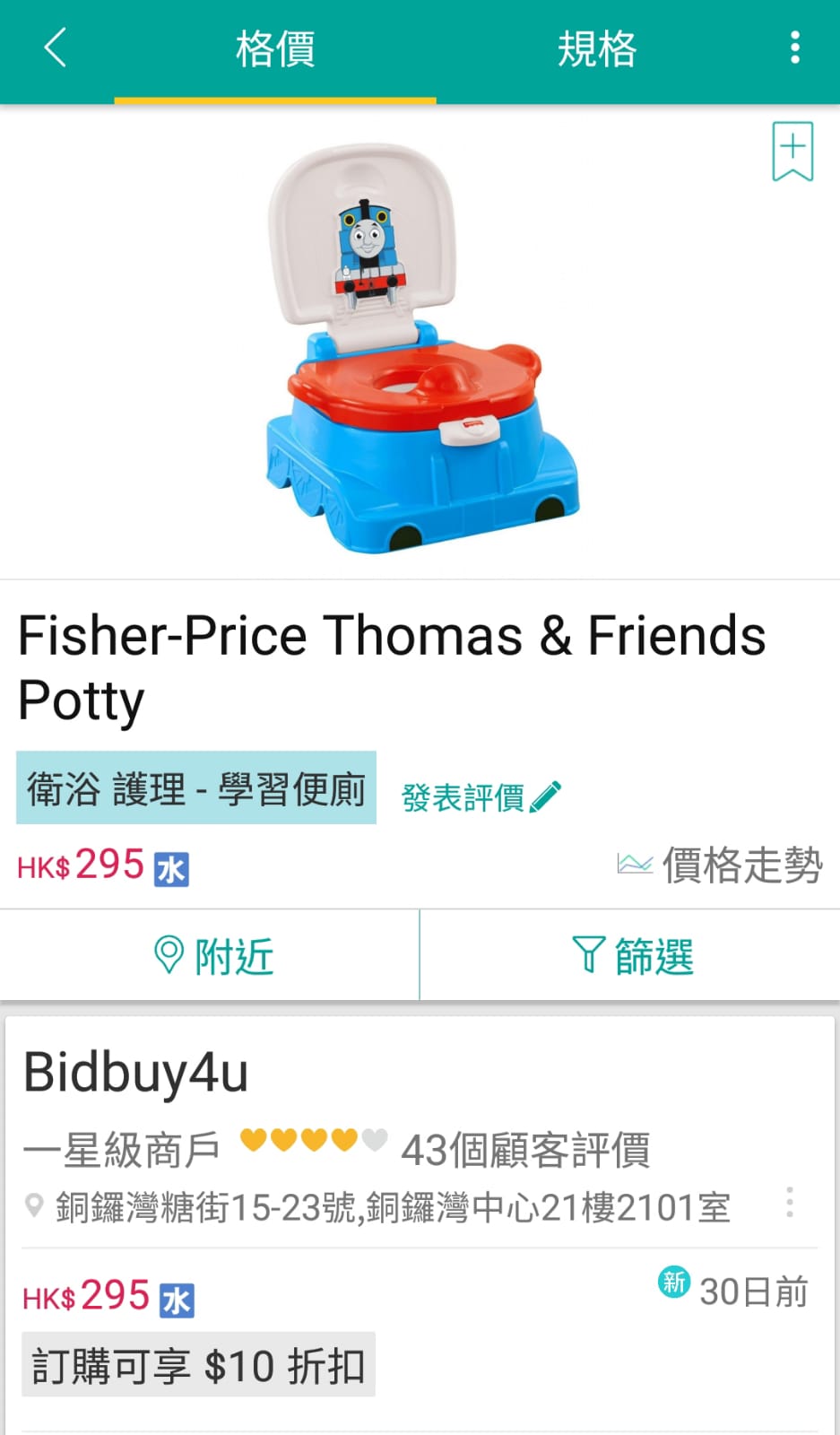Open the Bidbuy4u merchant card
Viewport: 840px width, 1435px height.
pyautogui.click(x=136, y=1073)
